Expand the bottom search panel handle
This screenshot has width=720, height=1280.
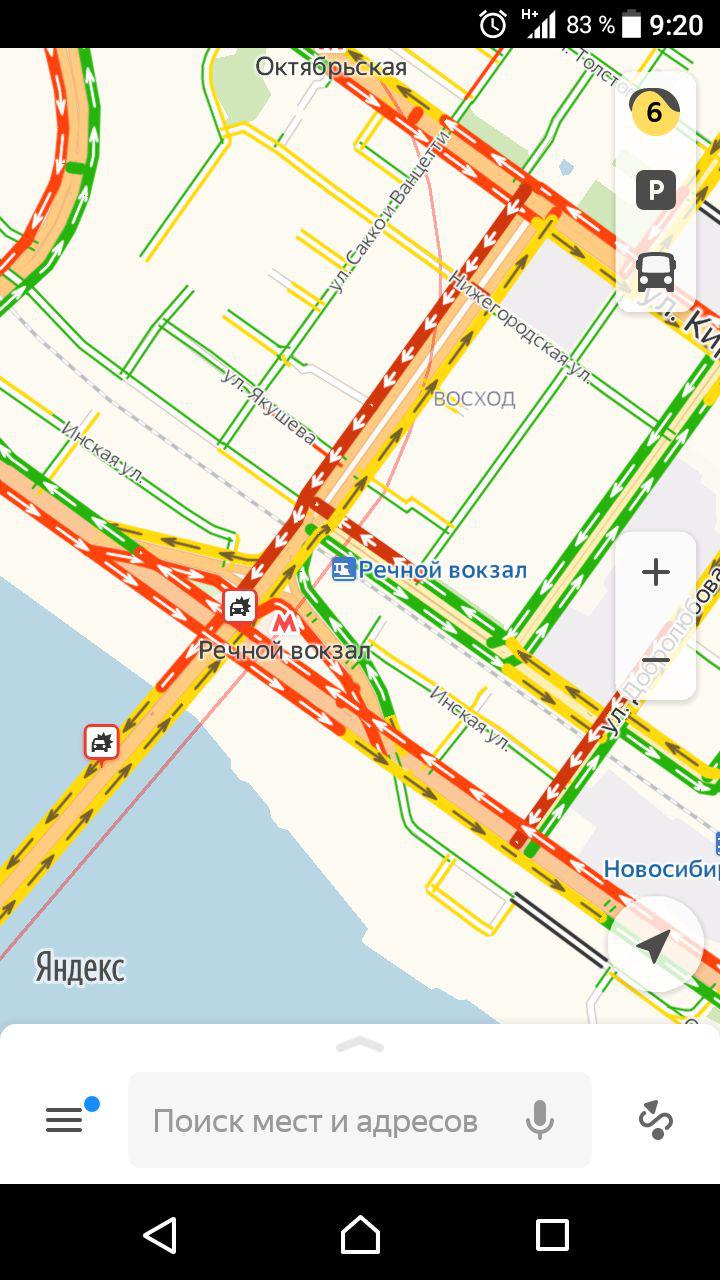point(360,1045)
